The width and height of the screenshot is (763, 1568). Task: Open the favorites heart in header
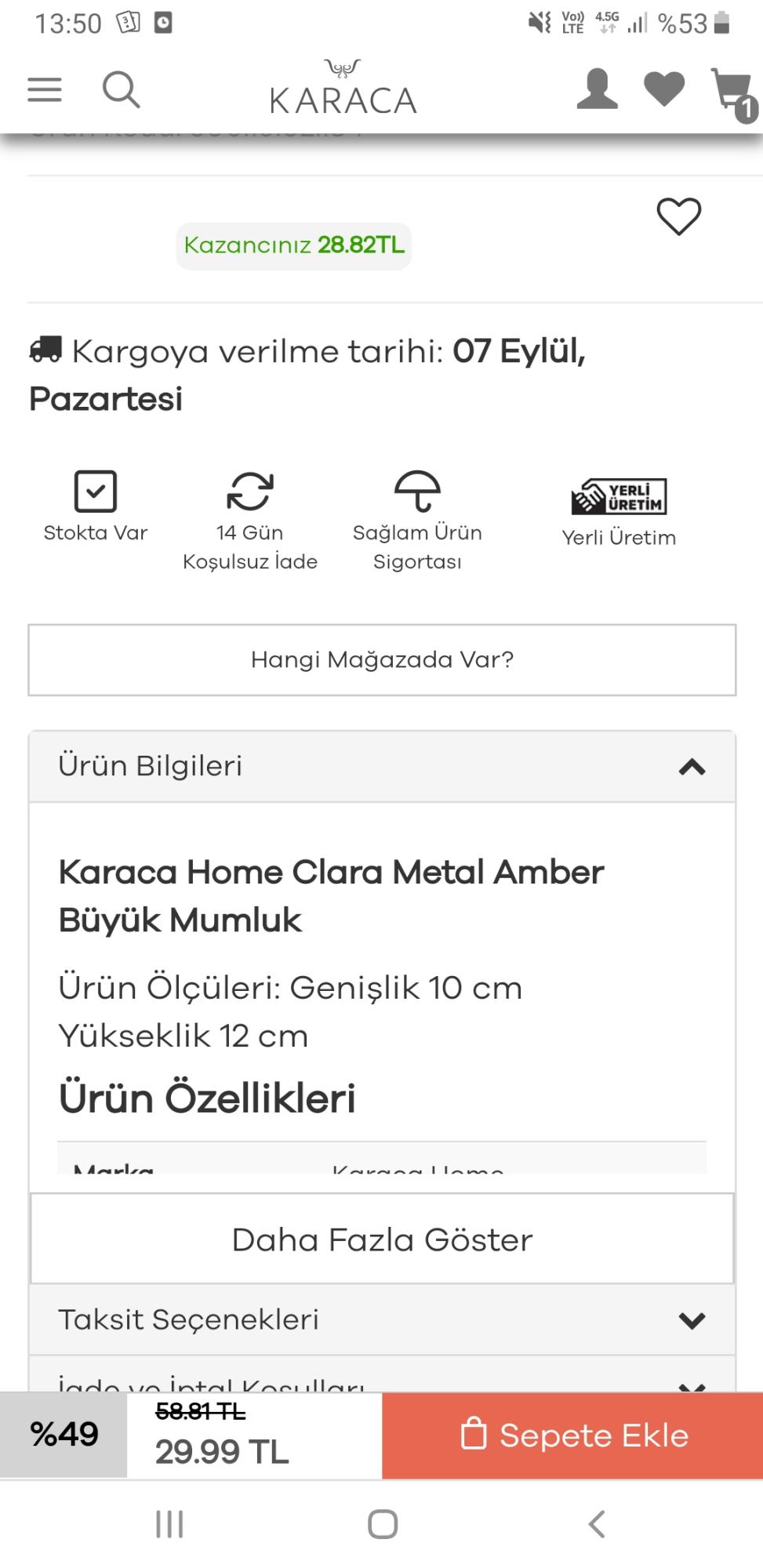[664, 89]
